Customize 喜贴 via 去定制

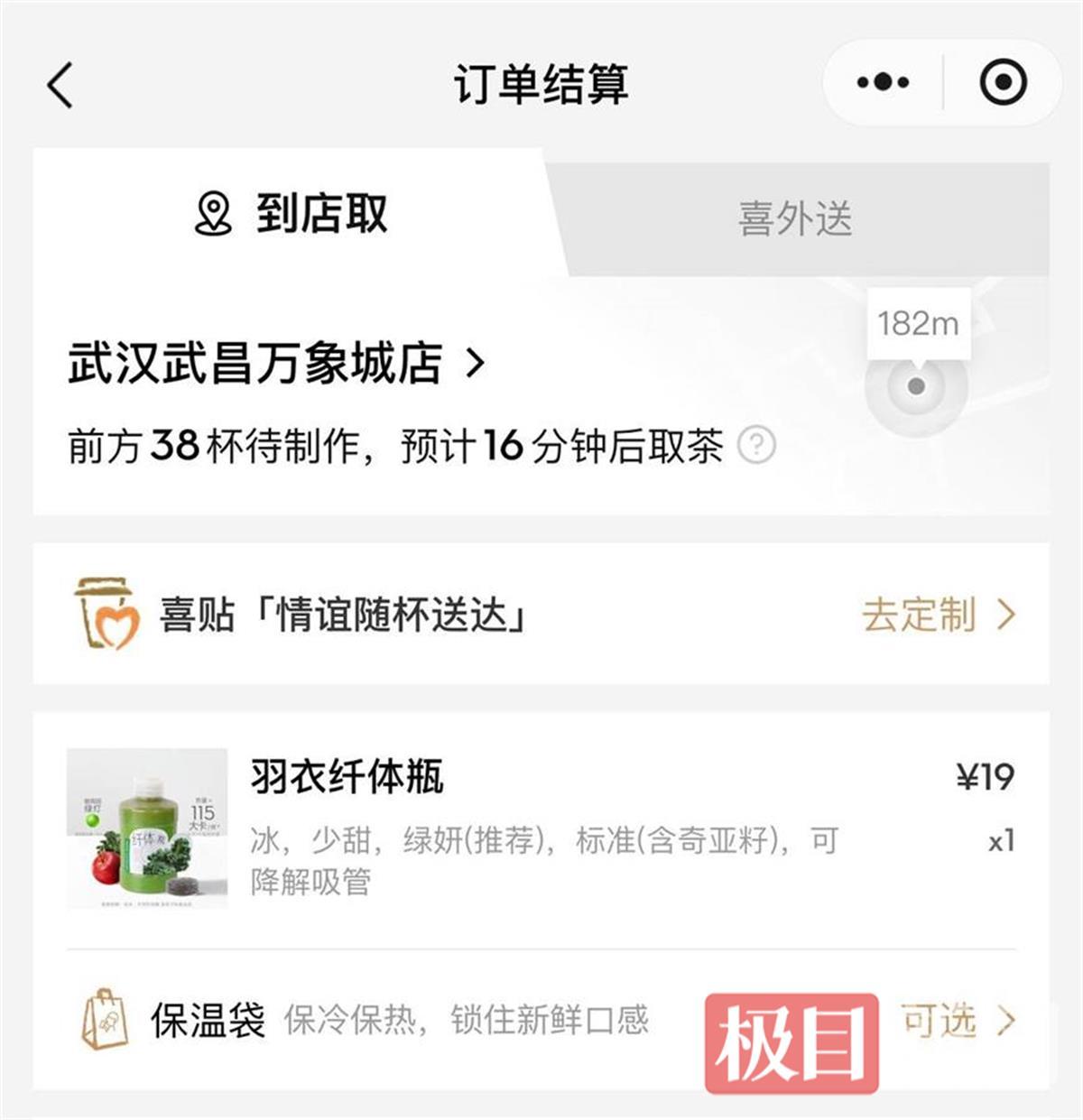point(938,616)
